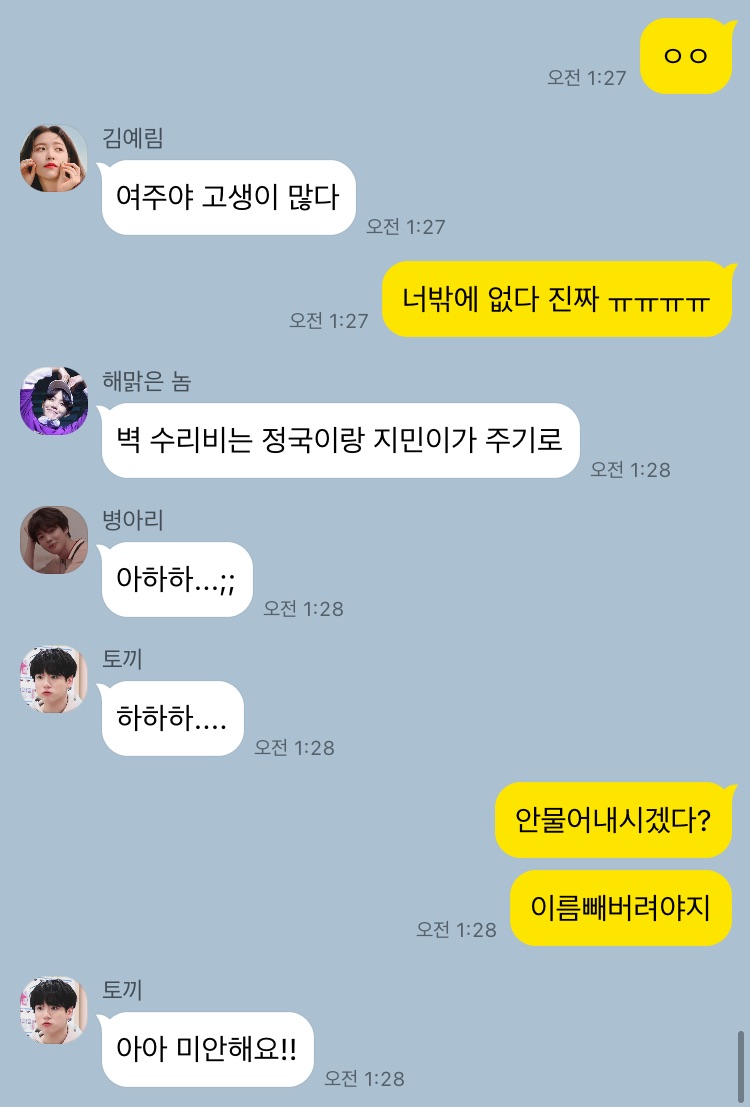Screen dimensions: 750x1107
Task: Tap the yellow 'ㅇㅇ' message bubble
Action: tap(686, 56)
